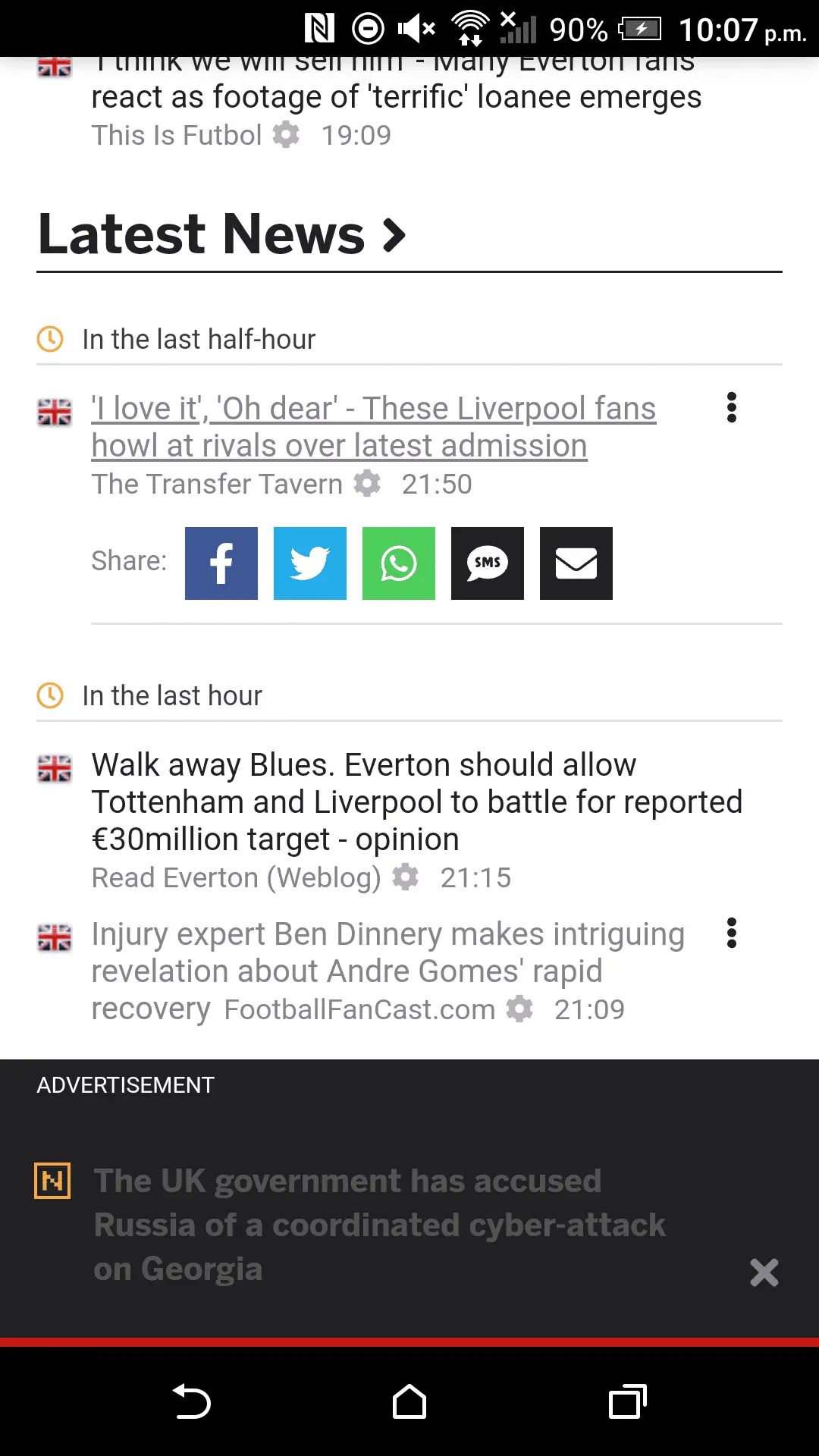819x1456 pixels.
Task: Return to the phone home screen
Action: [409, 1401]
